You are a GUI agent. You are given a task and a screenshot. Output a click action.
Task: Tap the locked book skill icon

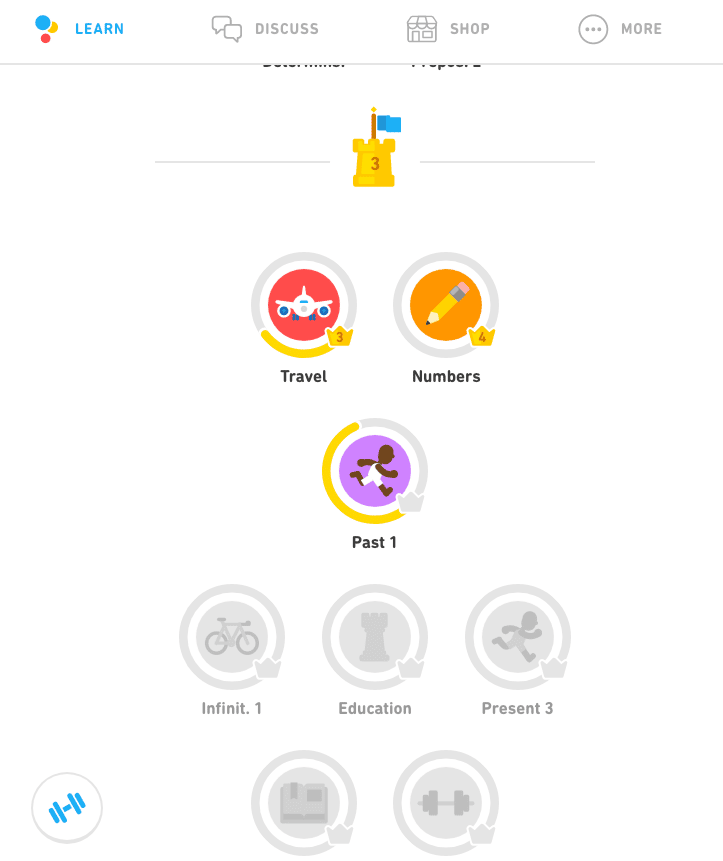pyautogui.click(x=304, y=802)
